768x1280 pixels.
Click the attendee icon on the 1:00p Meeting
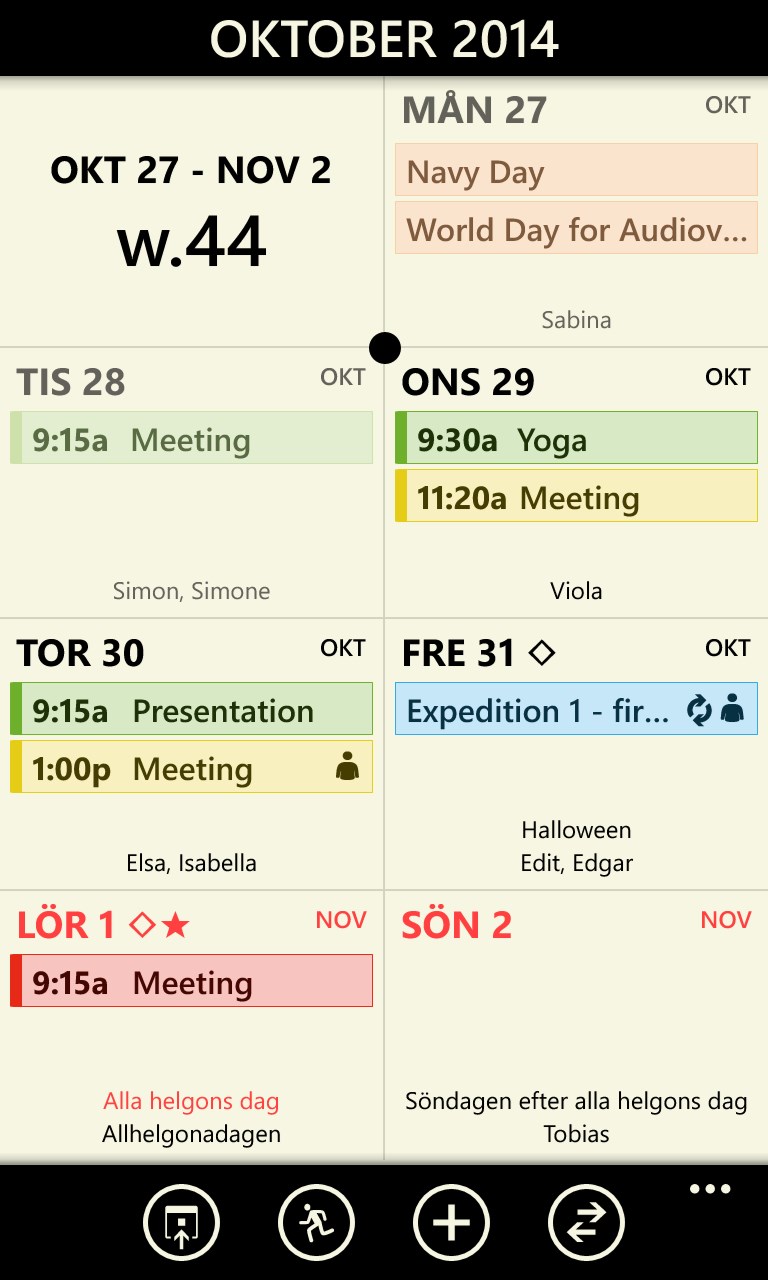(x=347, y=767)
